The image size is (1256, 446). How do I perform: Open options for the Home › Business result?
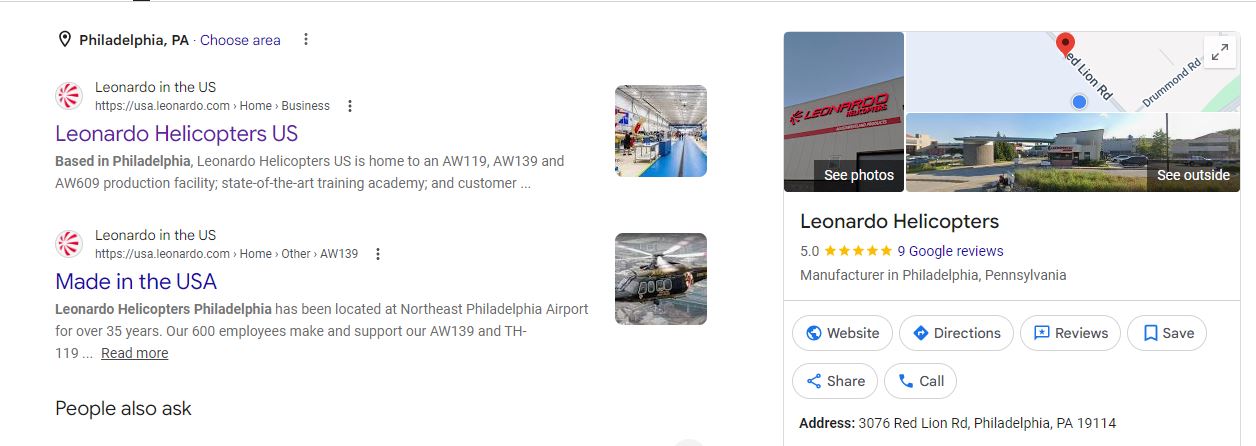tap(349, 106)
